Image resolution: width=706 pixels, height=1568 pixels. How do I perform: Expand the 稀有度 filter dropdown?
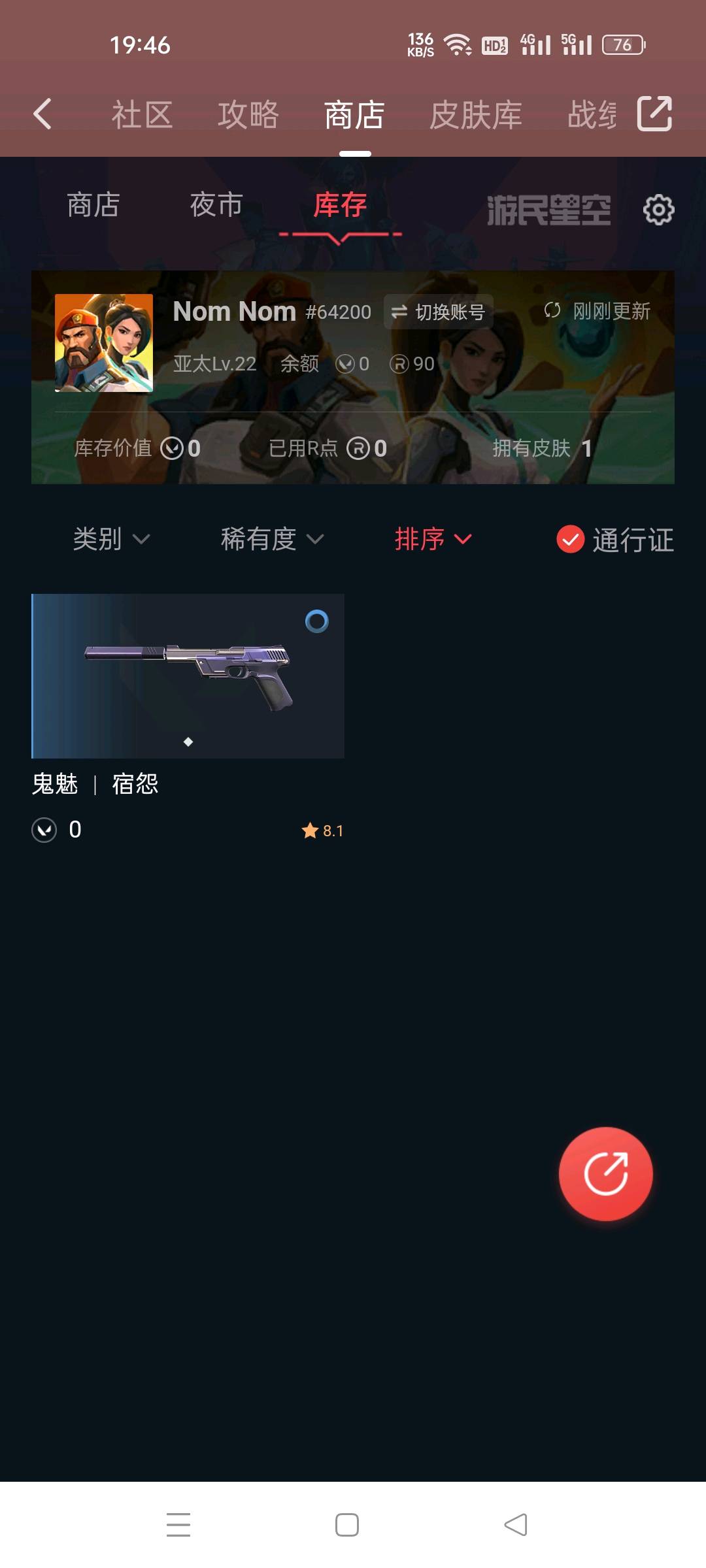tap(273, 539)
